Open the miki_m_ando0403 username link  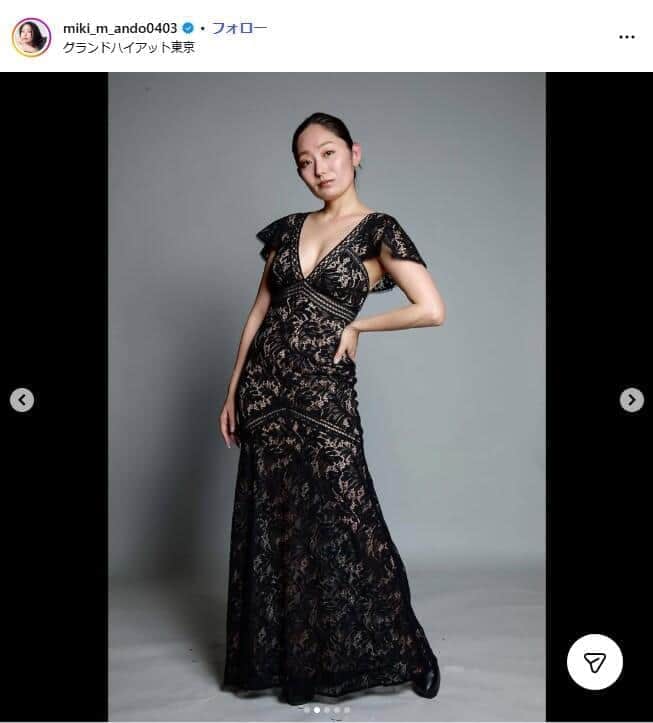119,28
